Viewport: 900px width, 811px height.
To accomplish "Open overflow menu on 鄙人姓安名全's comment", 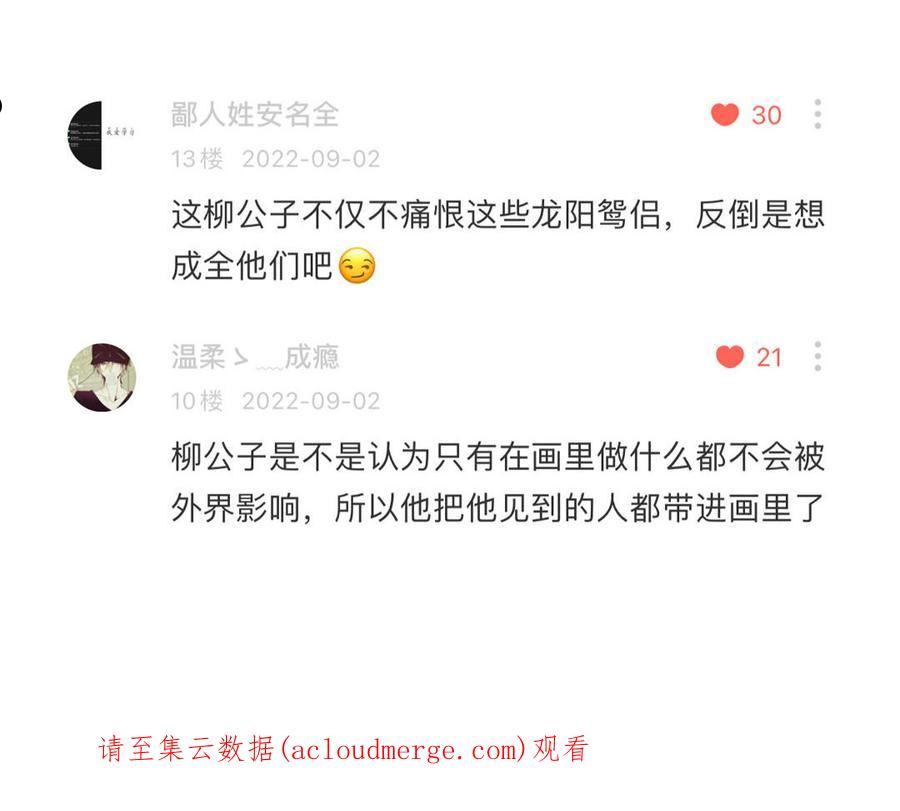I will (817, 114).
